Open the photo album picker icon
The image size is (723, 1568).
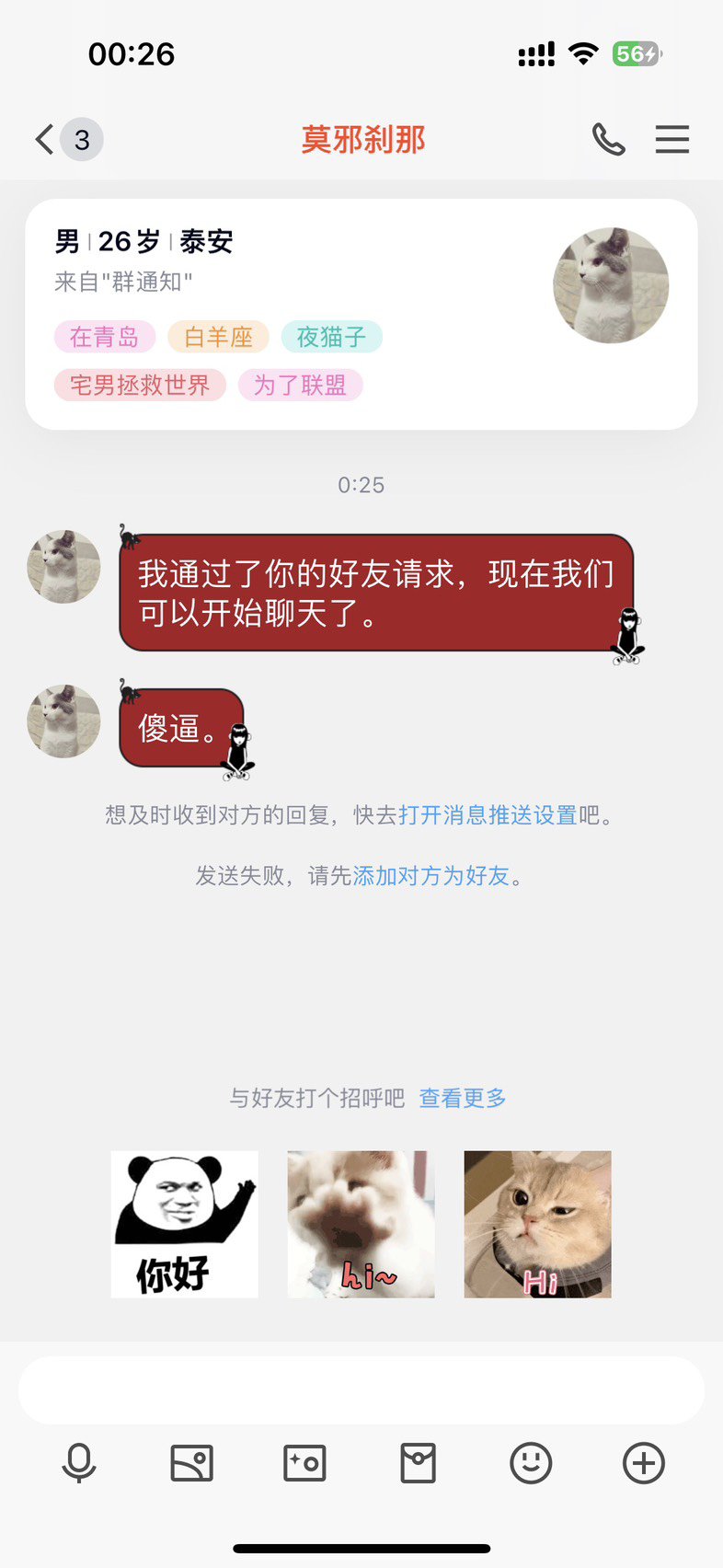tap(192, 1463)
